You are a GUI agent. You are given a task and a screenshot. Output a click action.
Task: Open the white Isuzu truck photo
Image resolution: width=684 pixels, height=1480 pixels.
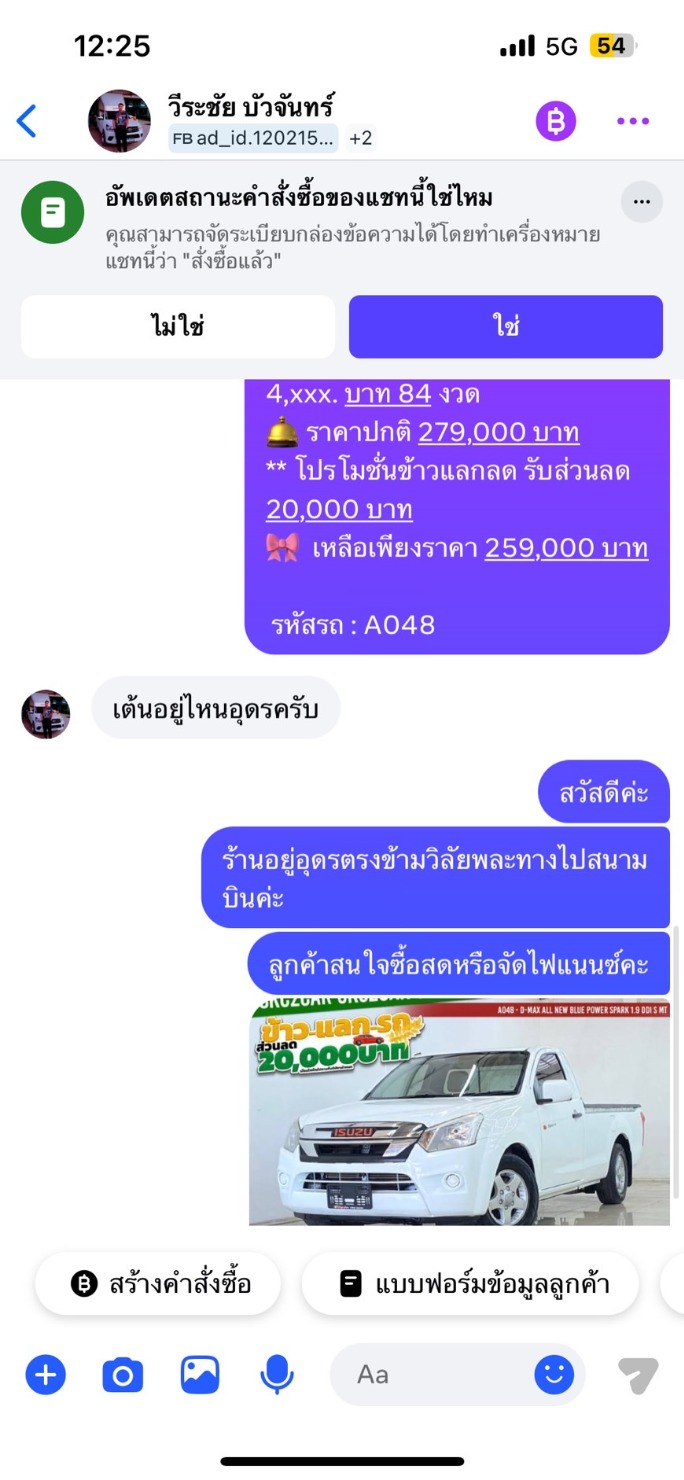(x=459, y=1112)
